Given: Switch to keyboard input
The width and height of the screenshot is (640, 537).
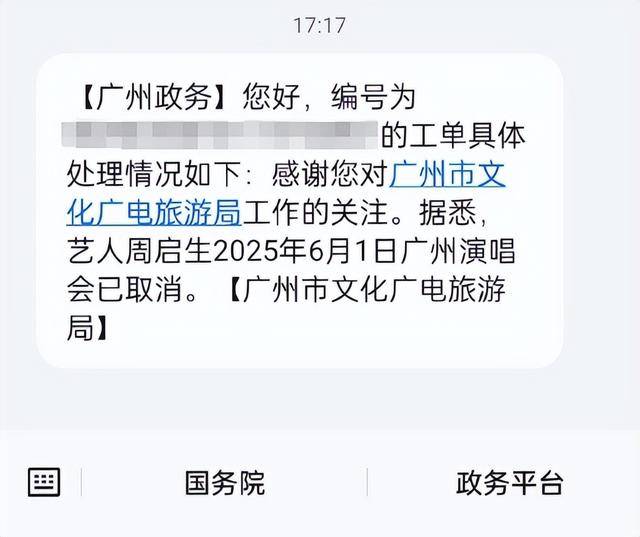Looking at the screenshot, I should tap(43, 483).
